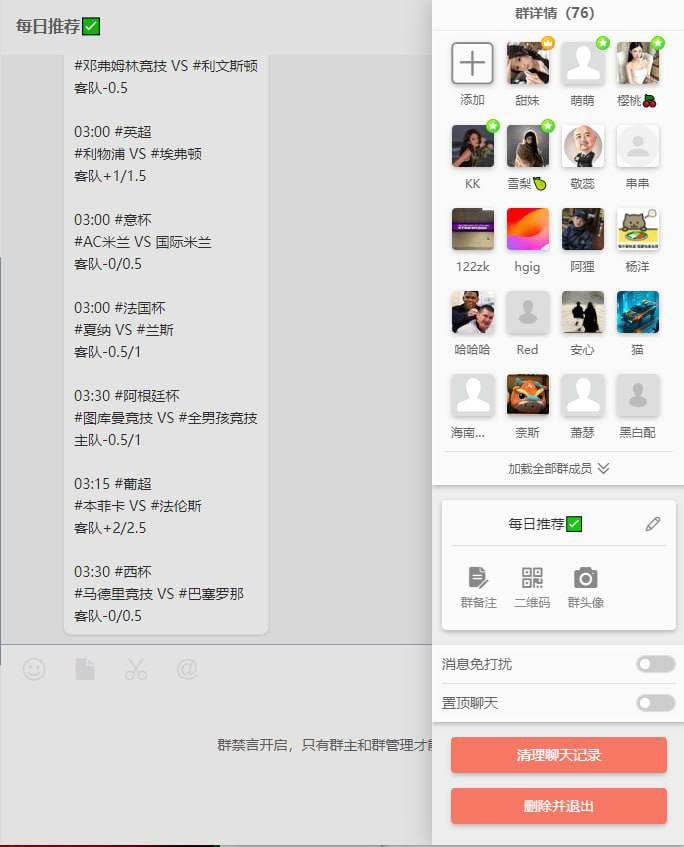Tap 清理聊天记录 to clear chat history

(x=558, y=755)
